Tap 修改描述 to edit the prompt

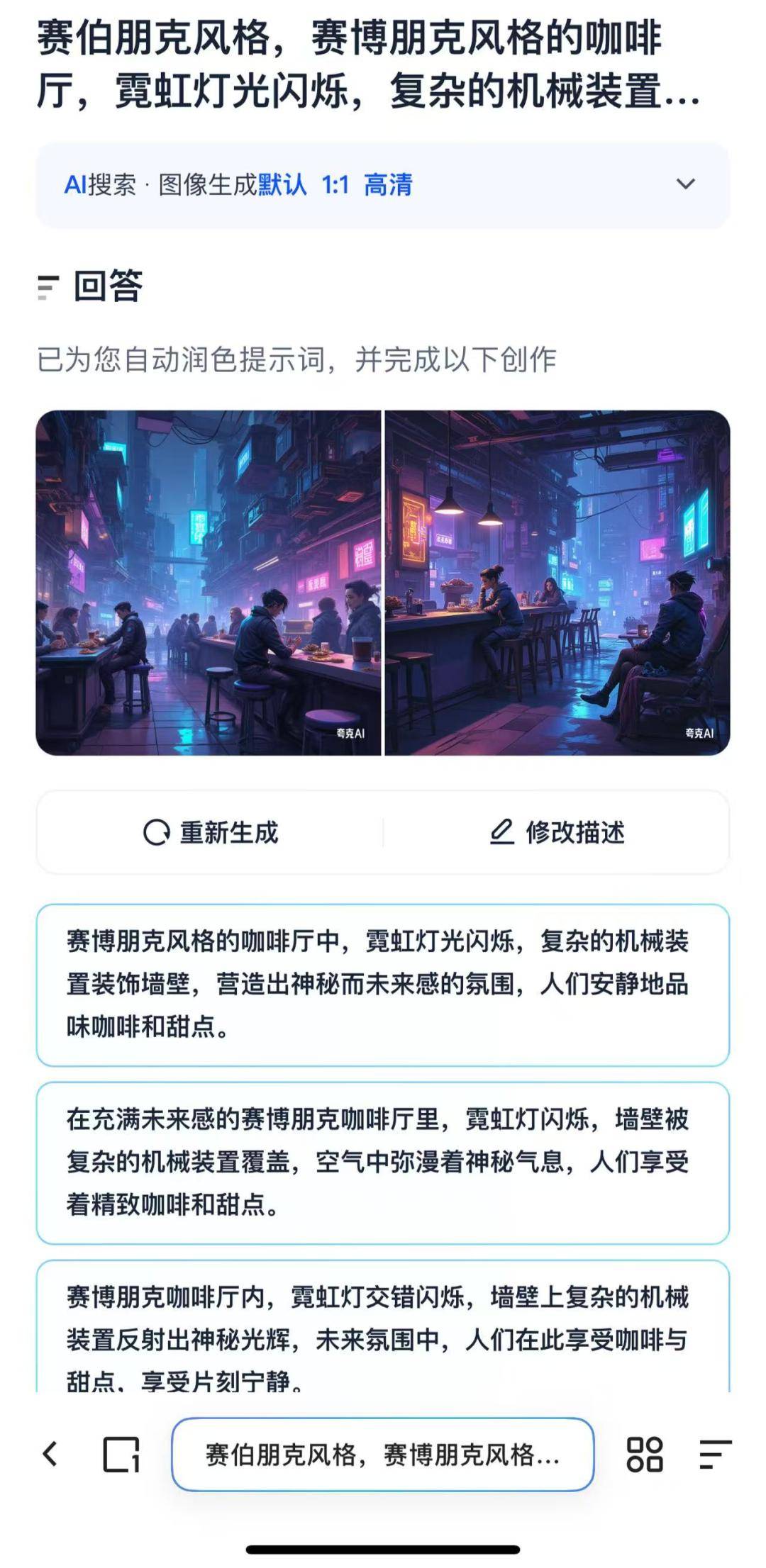pyautogui.click(x=557, y=832)
